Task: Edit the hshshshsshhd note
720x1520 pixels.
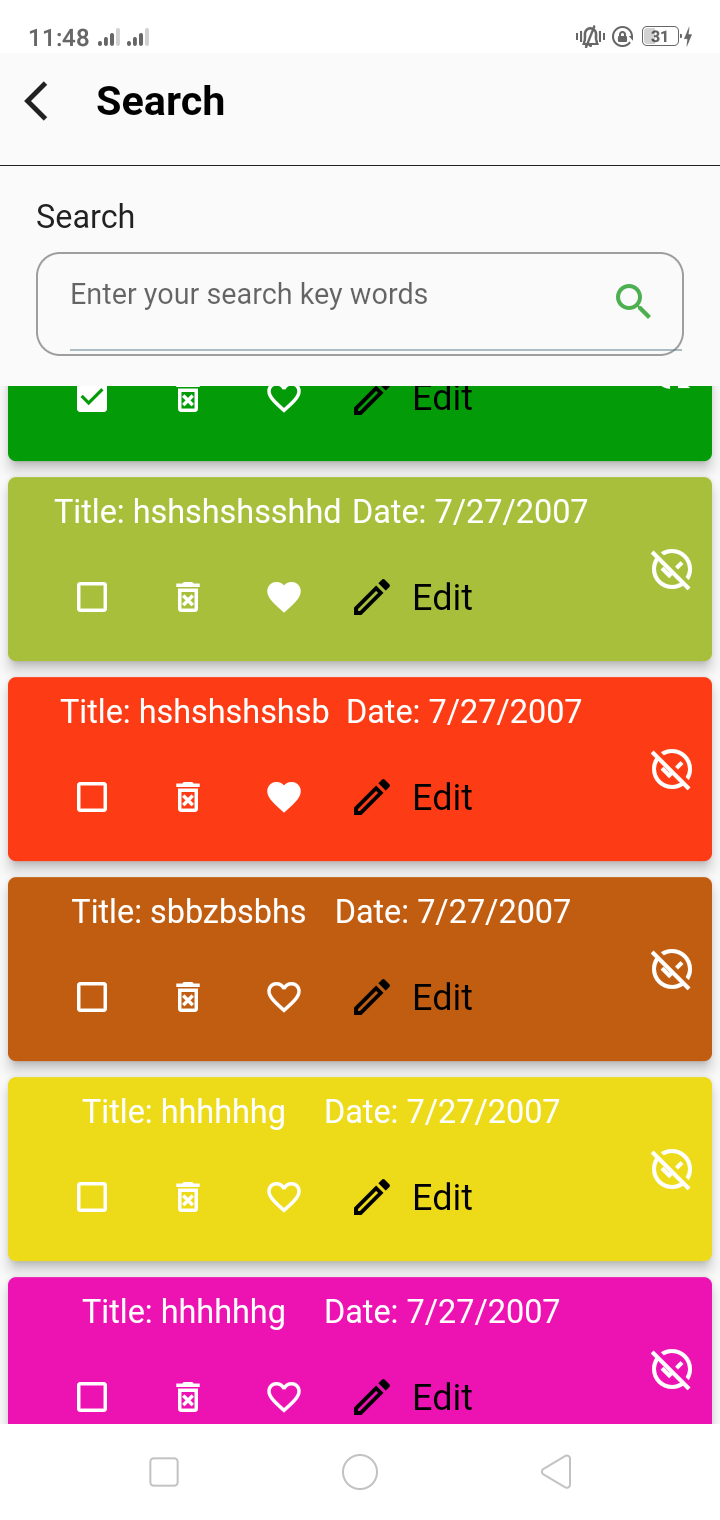Action: (412, 597)
